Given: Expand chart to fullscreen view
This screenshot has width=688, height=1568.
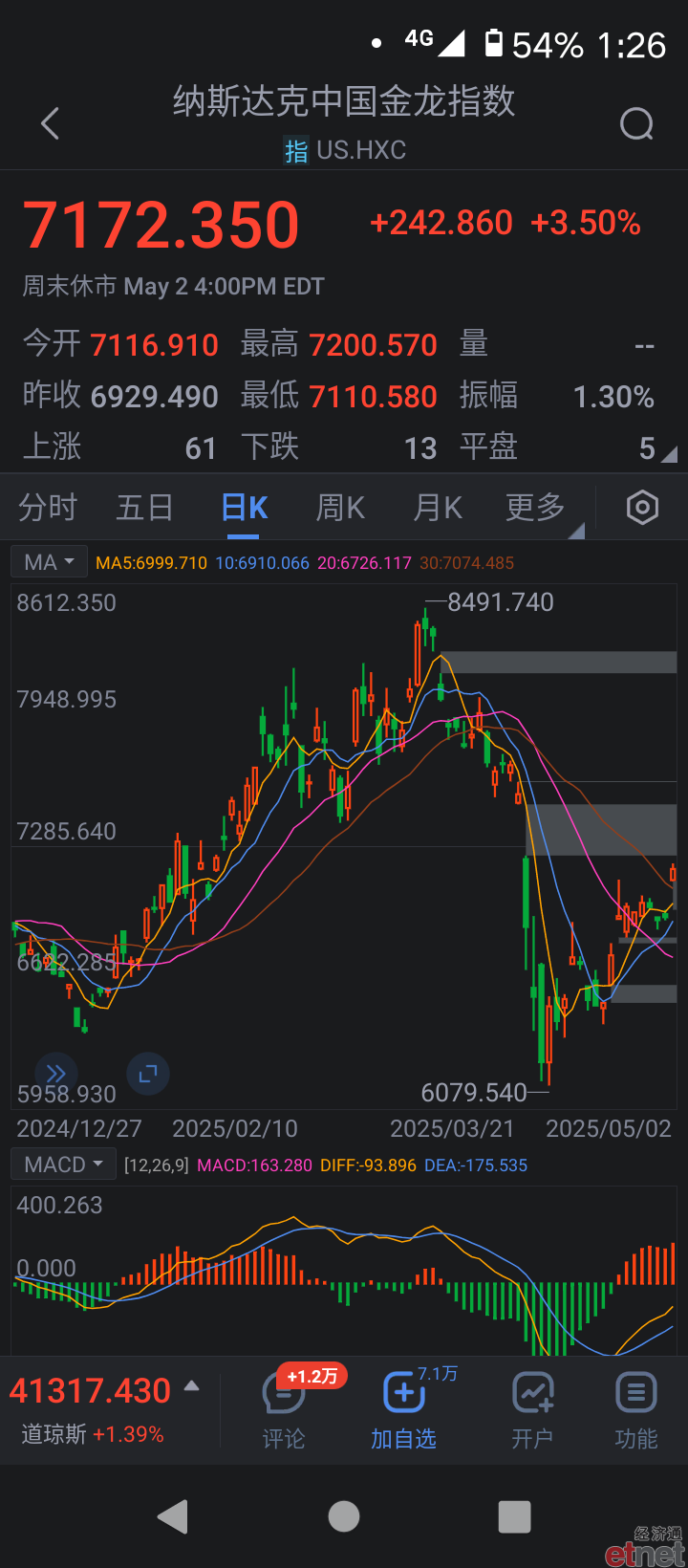Looking at the screenshot, I should pyautogui.click(x=148, y=1074).
